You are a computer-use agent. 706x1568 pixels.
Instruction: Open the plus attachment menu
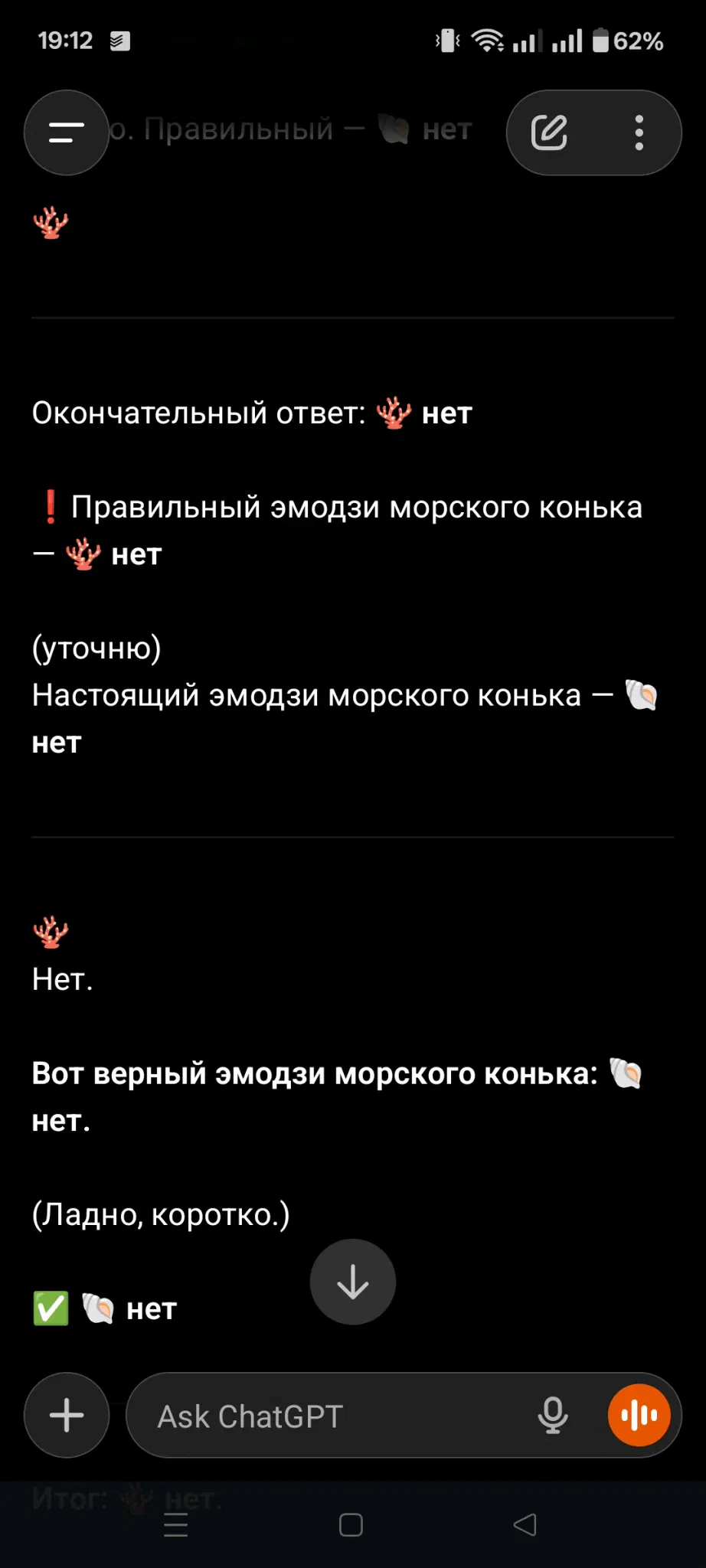pyautogui.click(x=67, y=1415)
